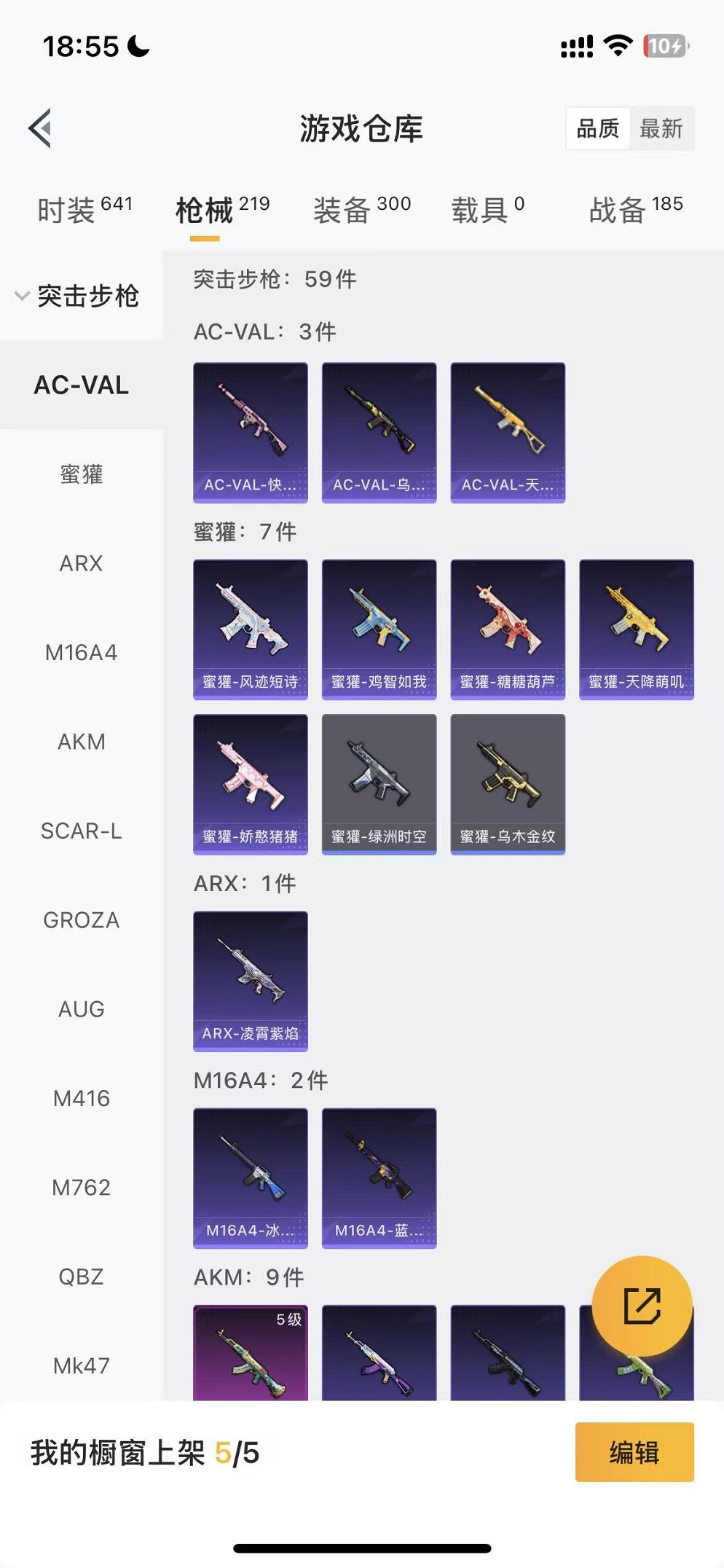Sort by 最新
The image size is (724, 1568).
[x=661, y=129]
